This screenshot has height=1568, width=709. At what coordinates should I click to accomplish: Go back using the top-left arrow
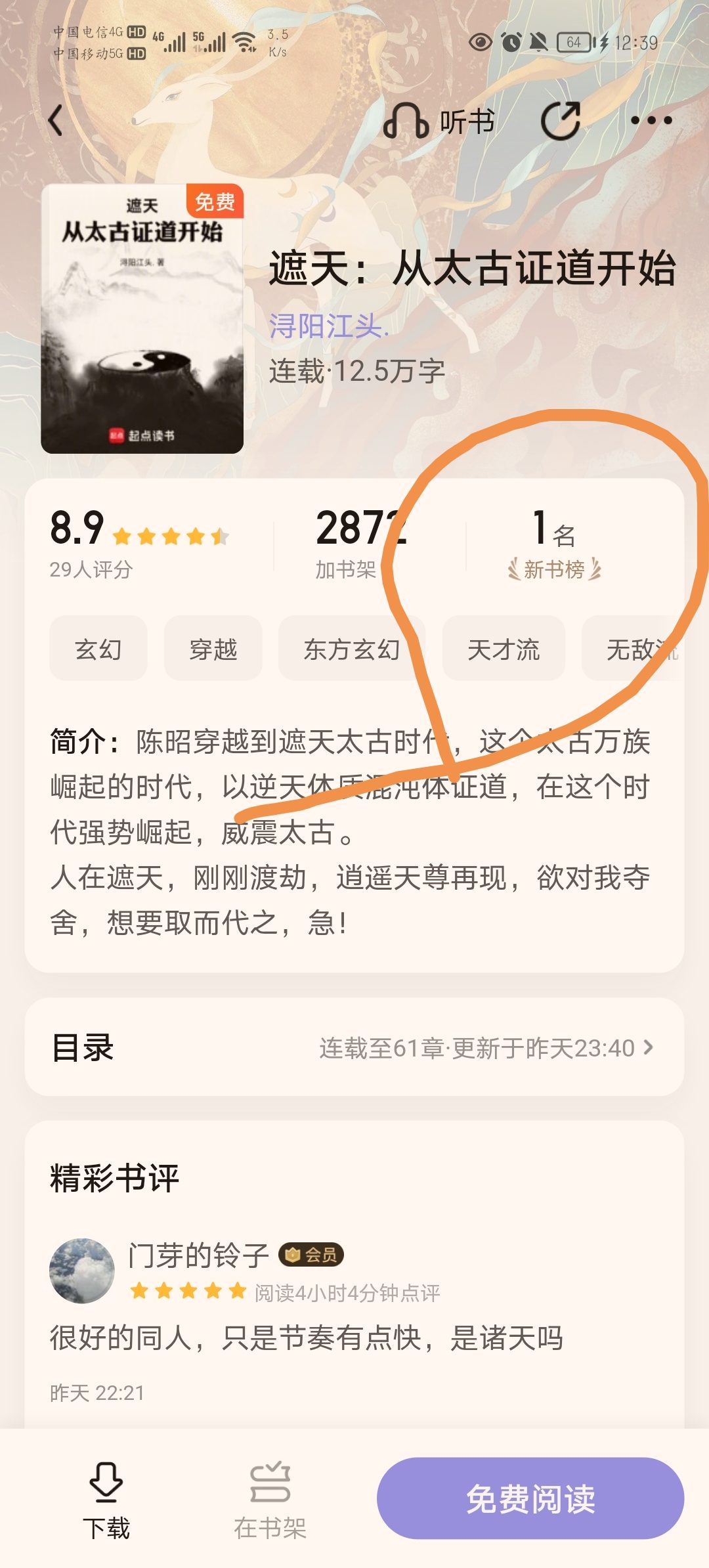click(x=56, y=121)
